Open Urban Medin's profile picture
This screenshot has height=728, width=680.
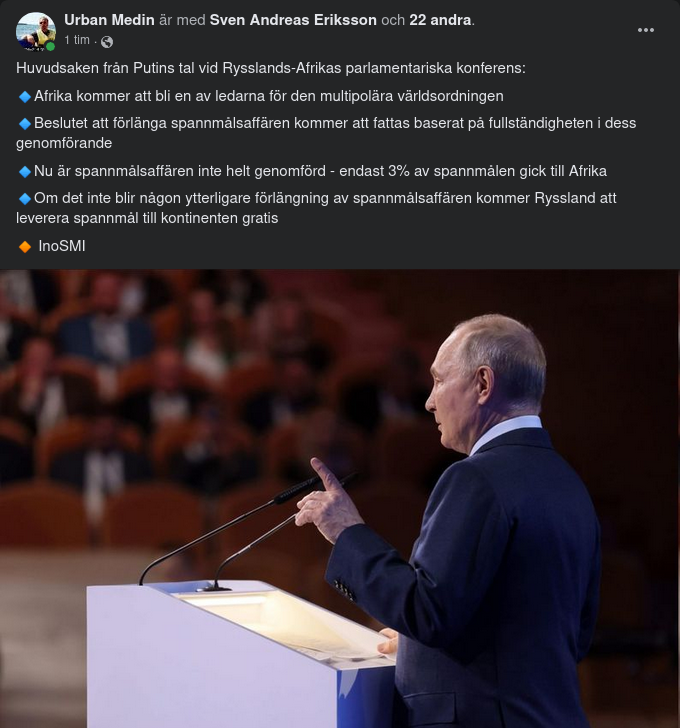click(x=35, y=31)
